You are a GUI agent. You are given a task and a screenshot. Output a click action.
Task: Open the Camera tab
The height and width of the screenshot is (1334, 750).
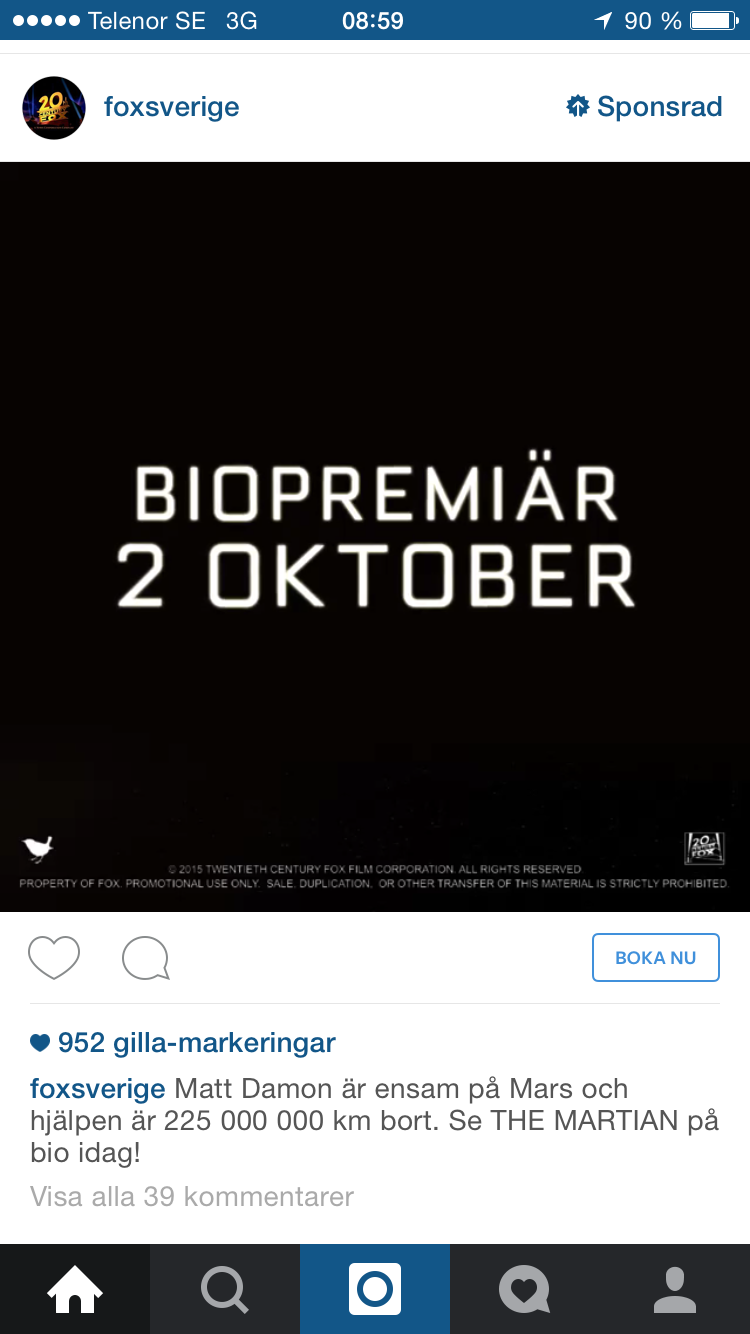click(x=375, y=1289)
